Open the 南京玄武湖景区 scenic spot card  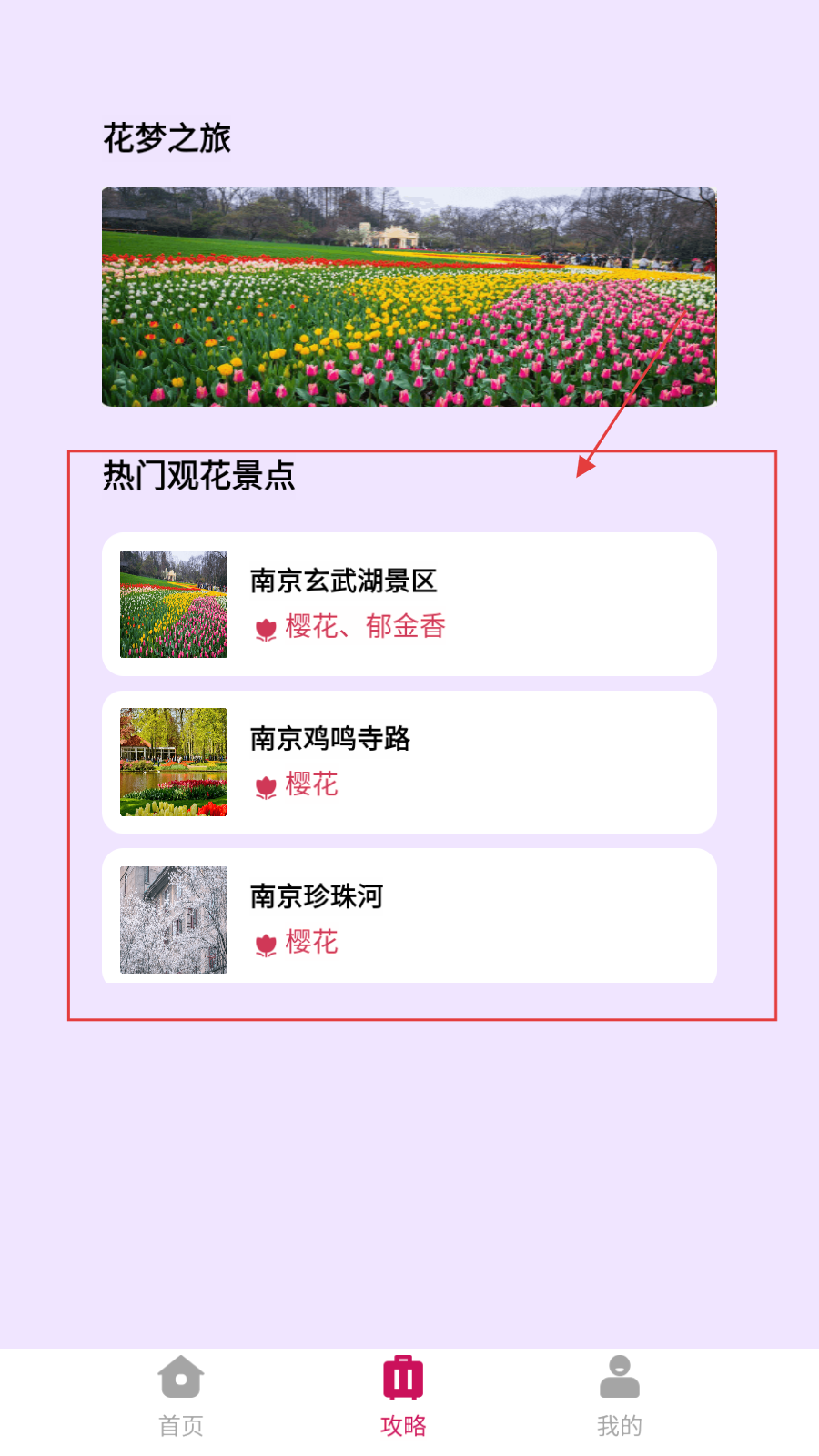409,604
